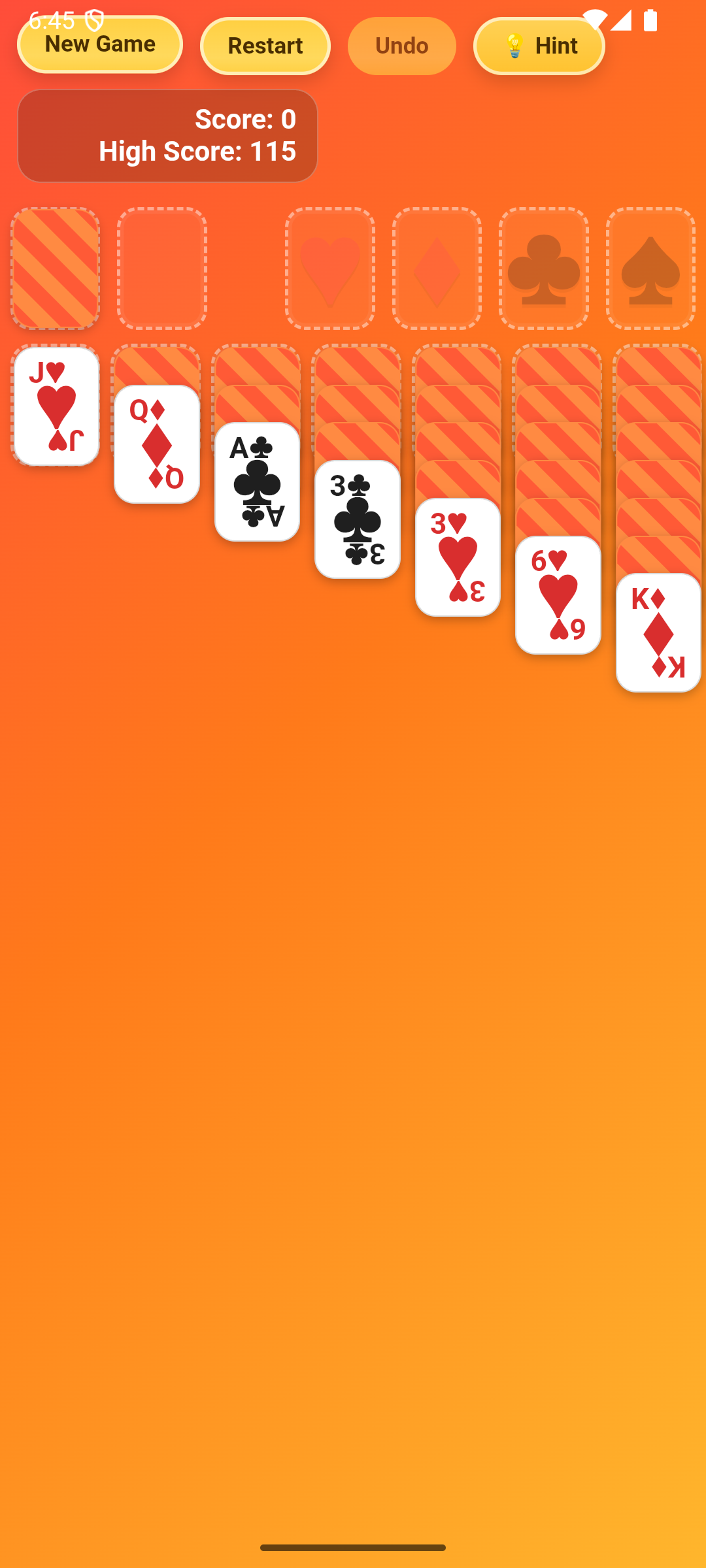This screenshot has height=1568, width=706.
Task: Start a New Game
Action: pyautogui.click(x=99, y=44)
